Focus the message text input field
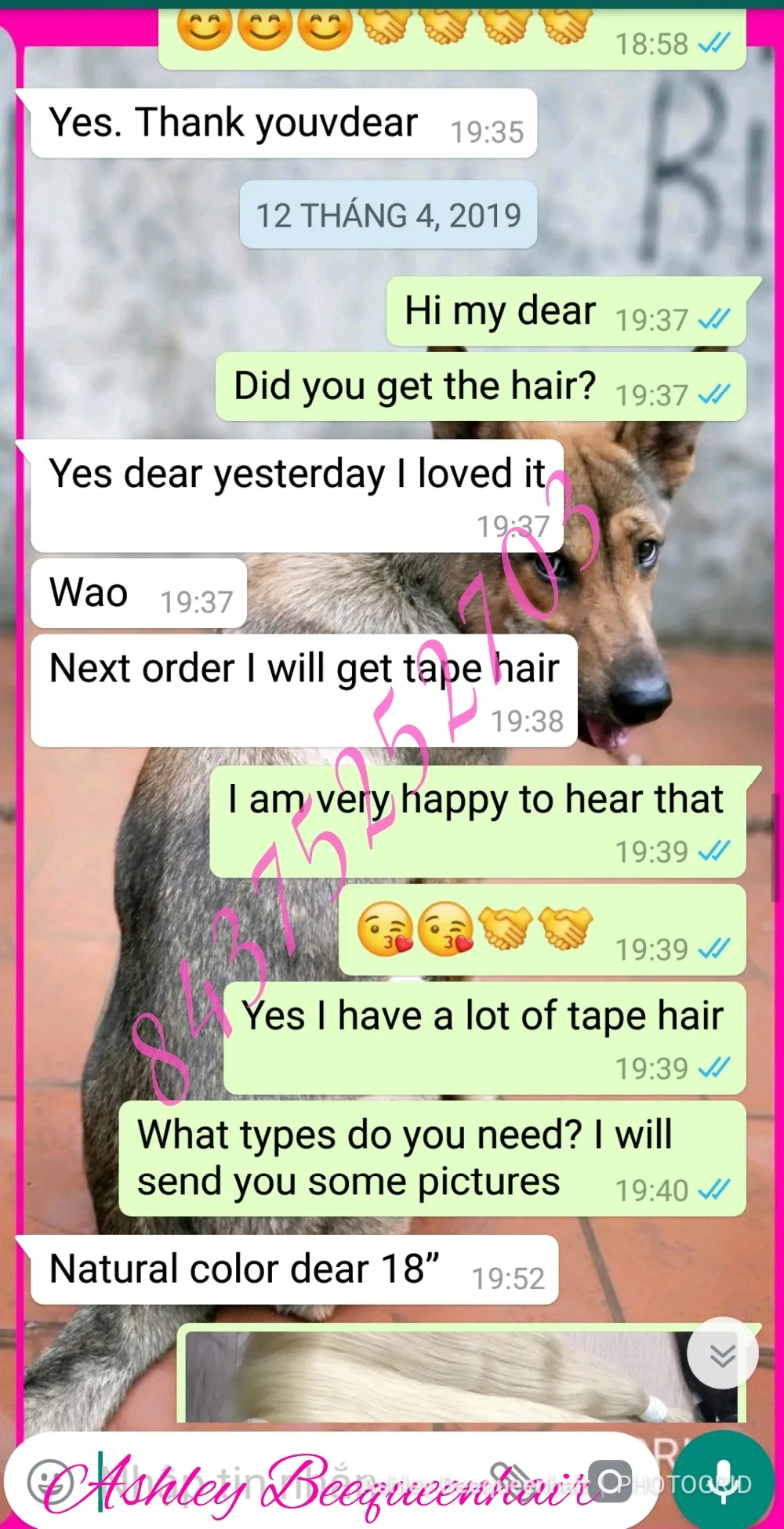Screen dimensions: 784x1529 click(x=274, y=1480)
